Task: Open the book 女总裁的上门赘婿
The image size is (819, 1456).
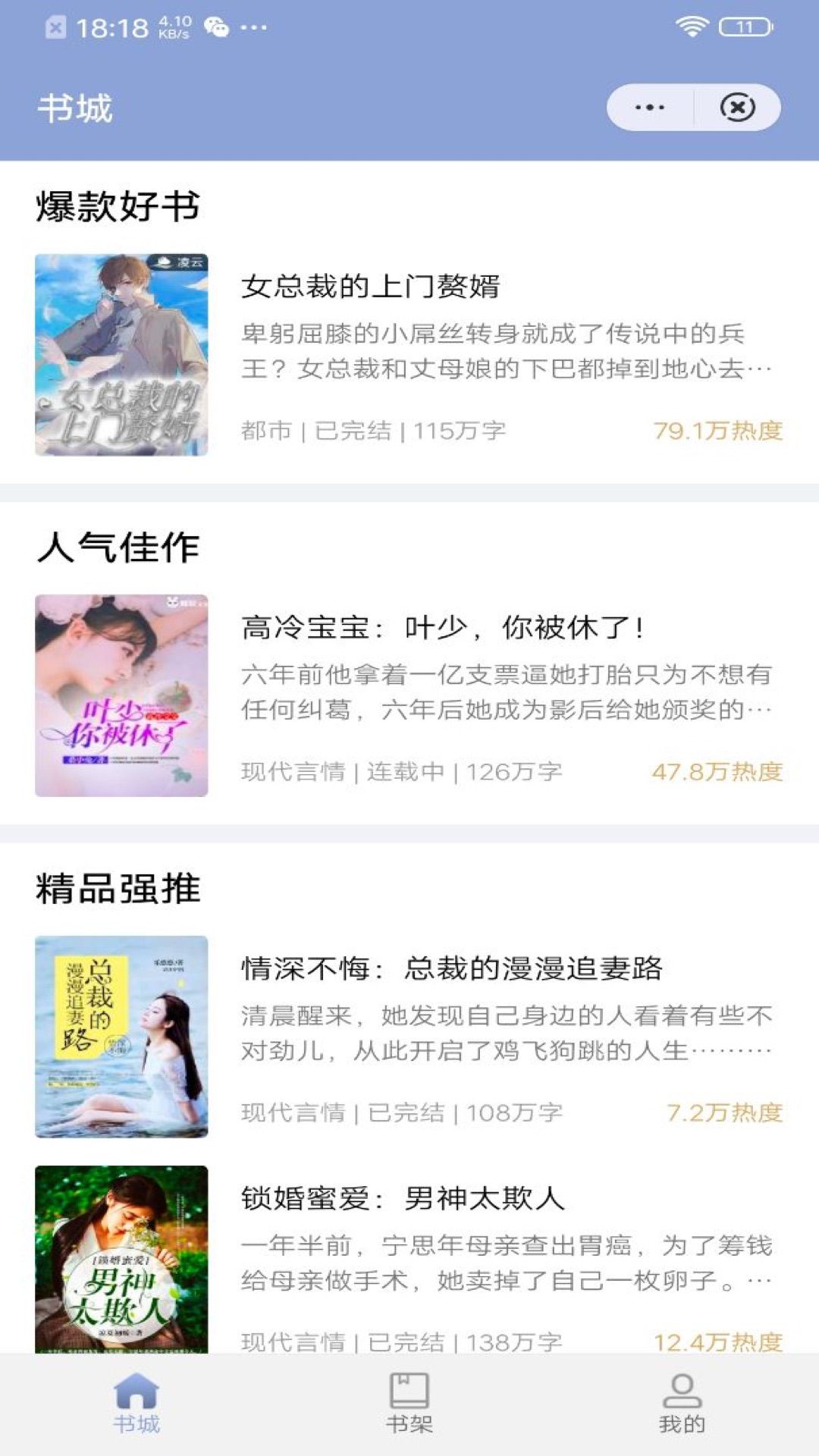Action: (x=373, y=287)
